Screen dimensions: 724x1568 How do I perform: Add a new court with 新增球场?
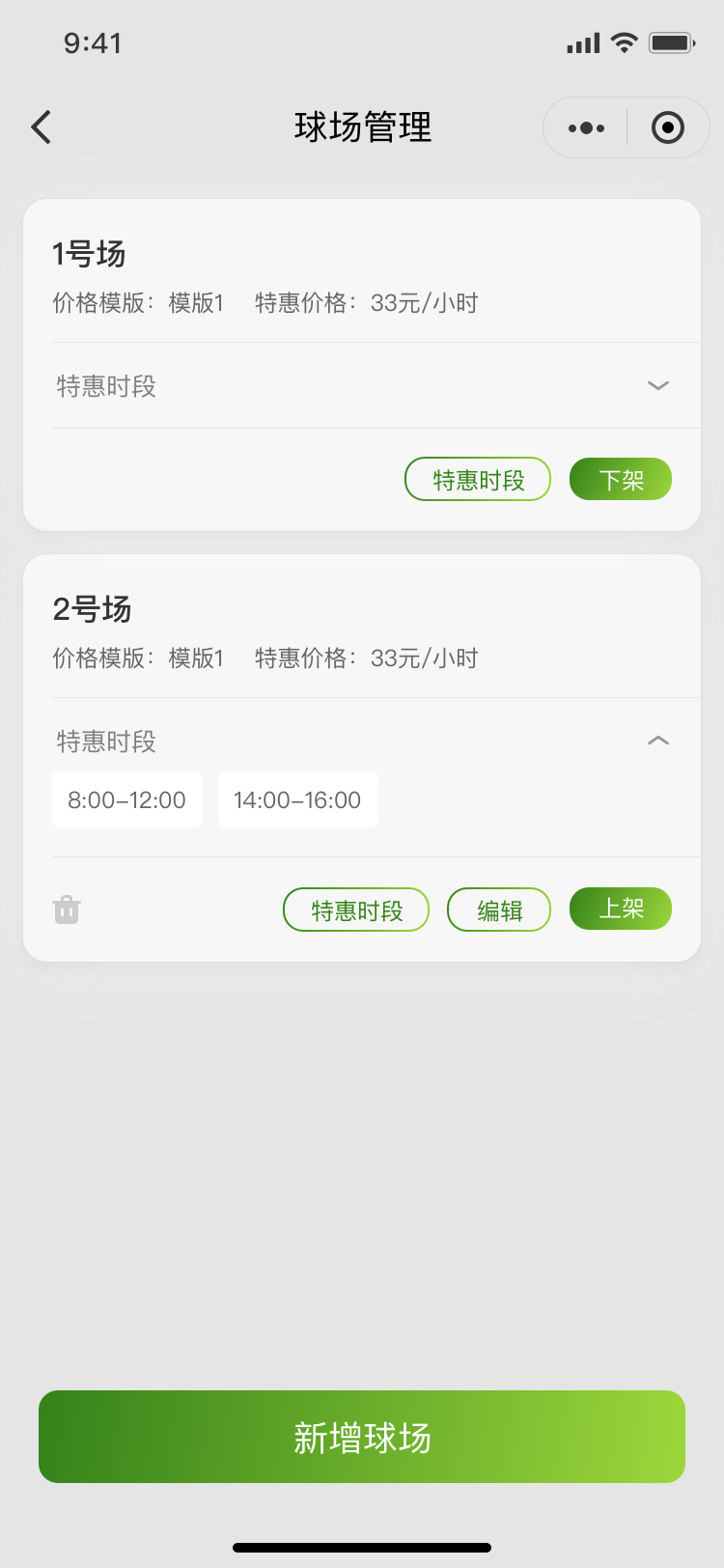pos(362,1437)
